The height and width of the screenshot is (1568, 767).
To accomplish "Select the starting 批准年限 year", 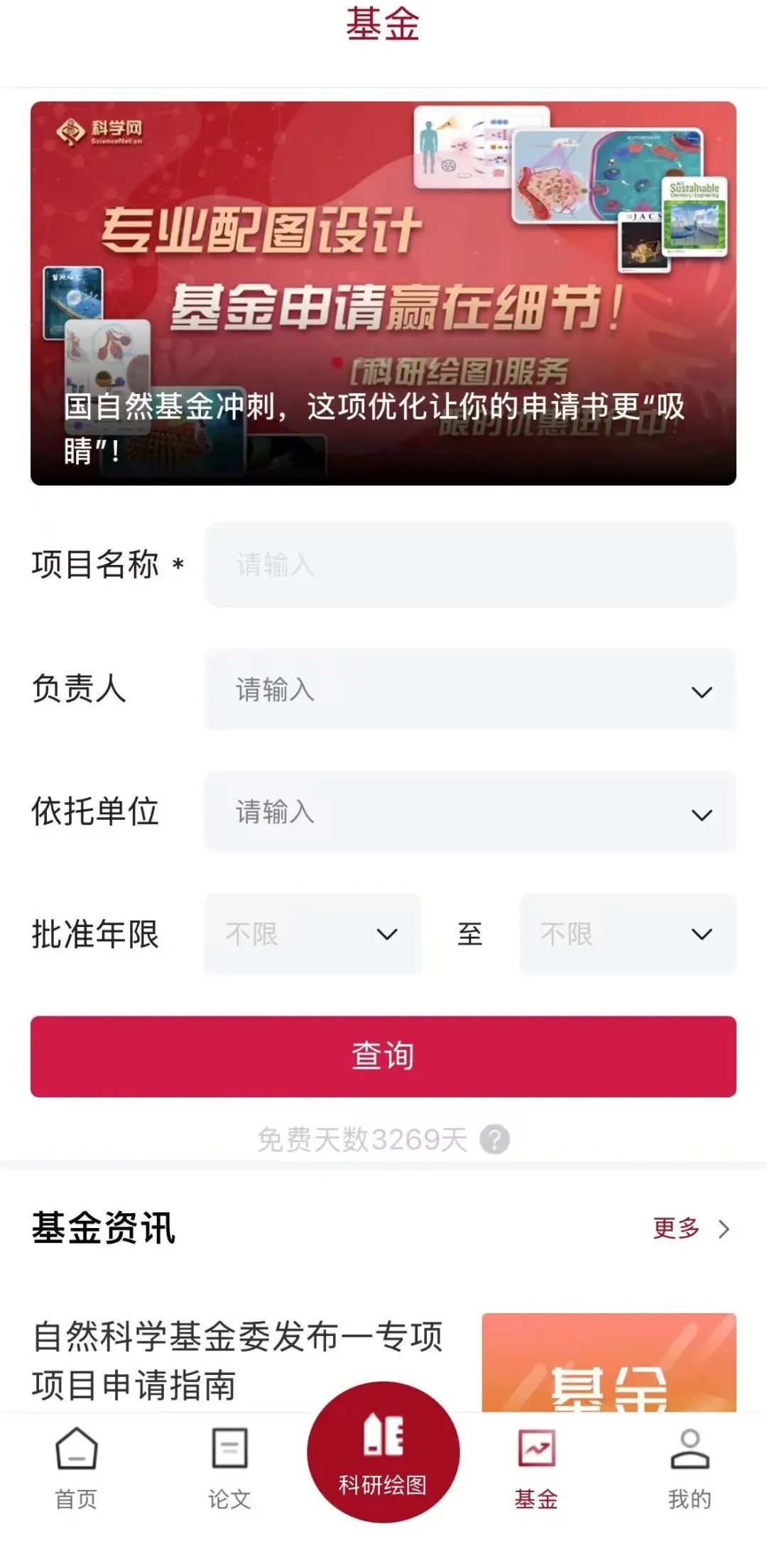I will click(x=312, y=934).
